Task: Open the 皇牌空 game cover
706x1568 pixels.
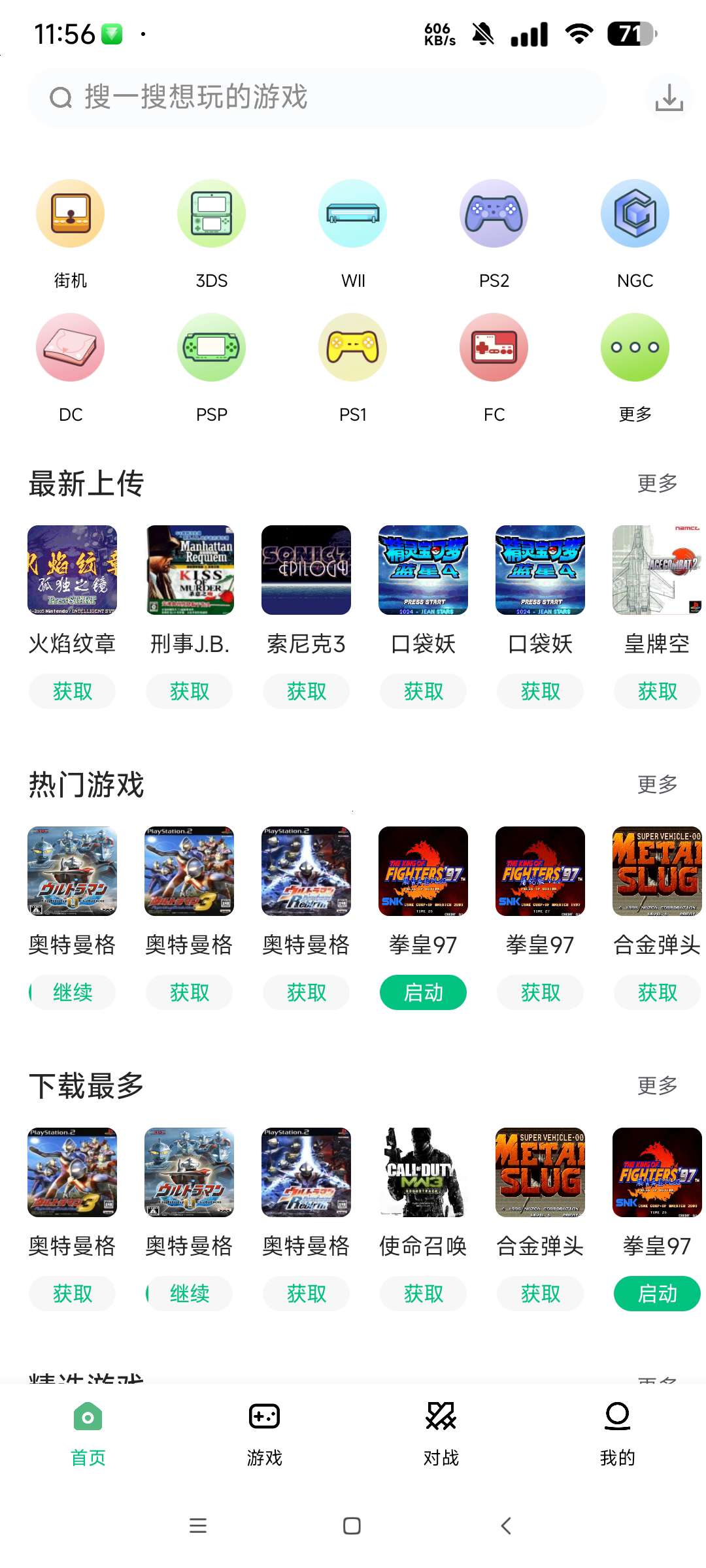Action: tap(657, 570)
